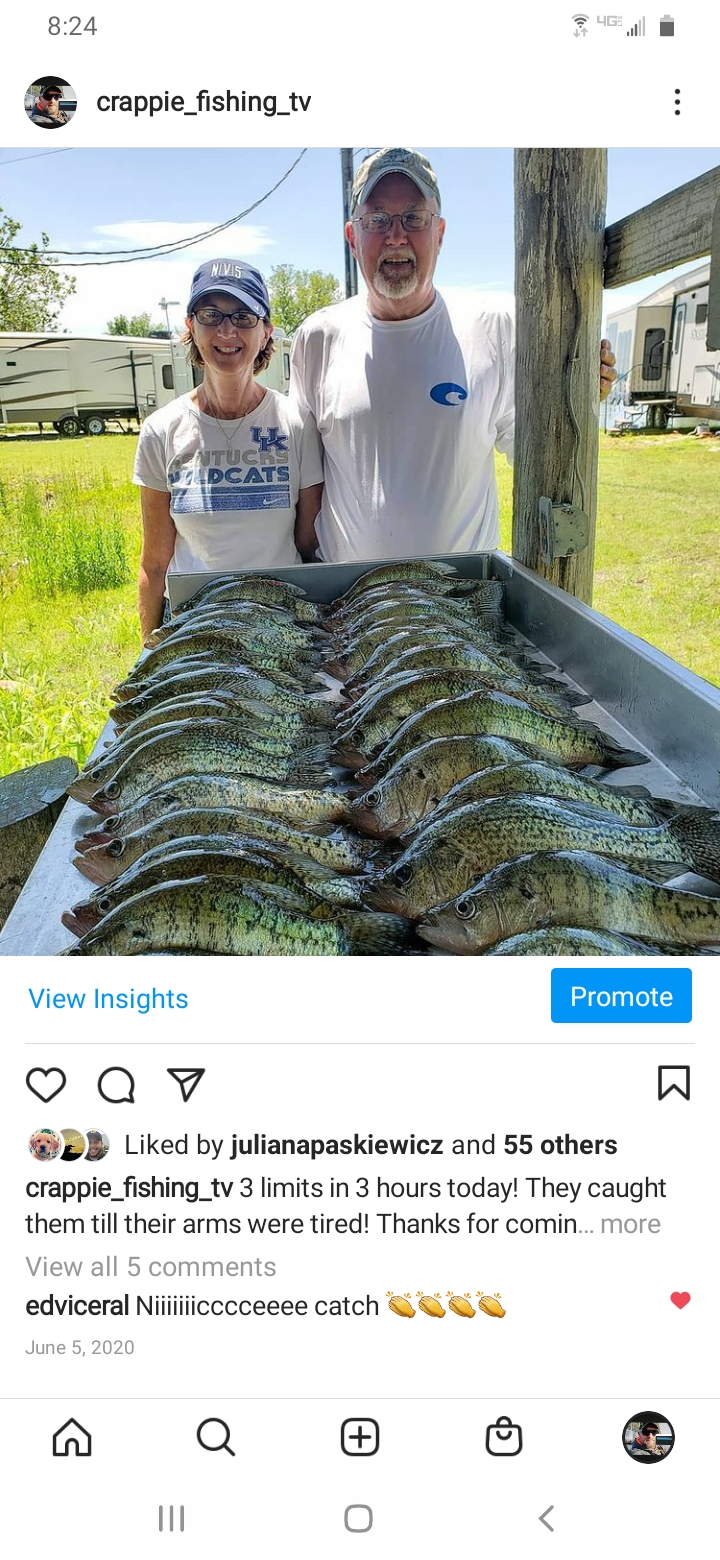The width and height of the screenshot is (720, 1560).
Task: Open the post's three-dot options menu
Action: [x=677, y=102]
